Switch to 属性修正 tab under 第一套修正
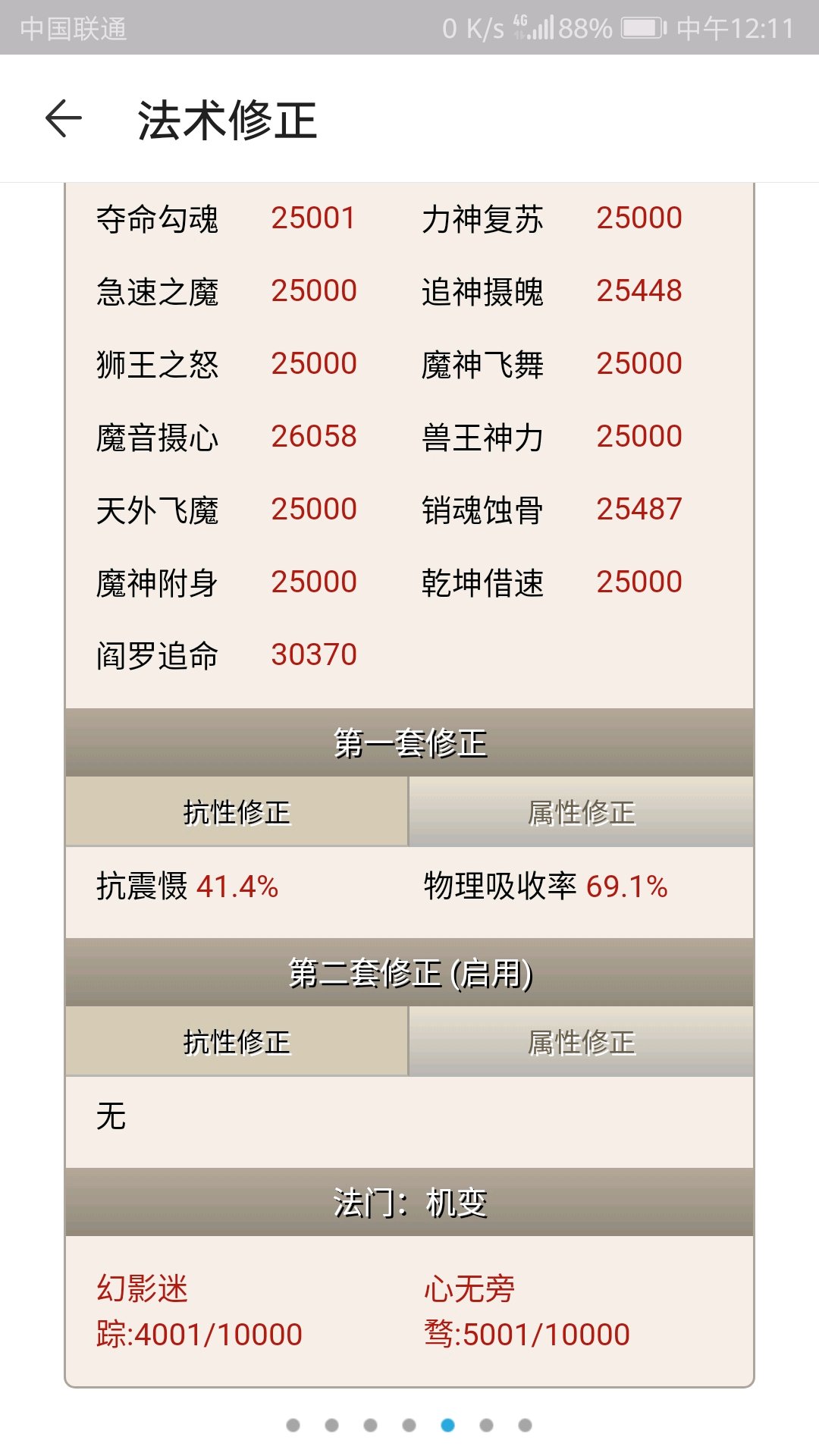Image resolution: width=819 pixels, height=1456 pixels. click(581, 812)
